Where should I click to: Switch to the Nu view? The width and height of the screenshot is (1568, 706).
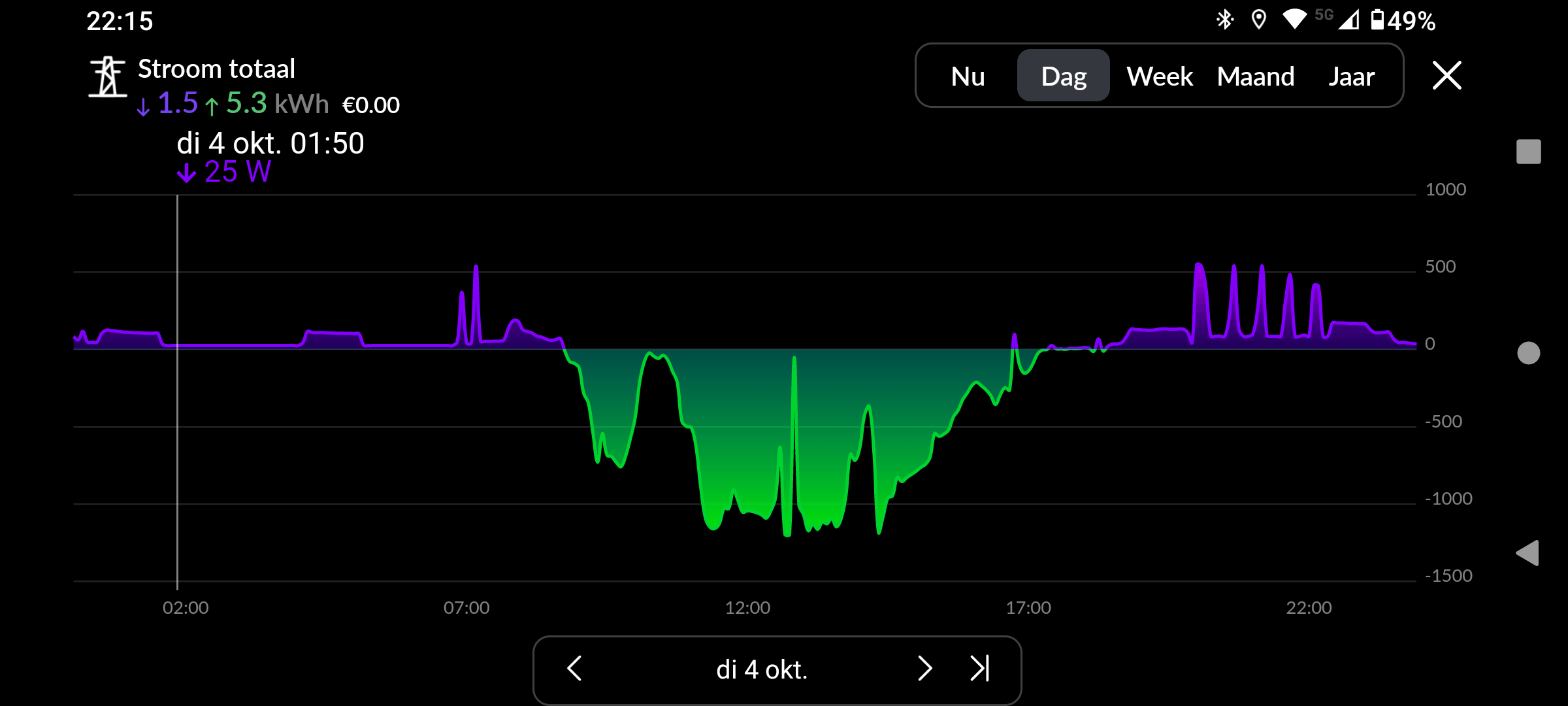(968, 76)
